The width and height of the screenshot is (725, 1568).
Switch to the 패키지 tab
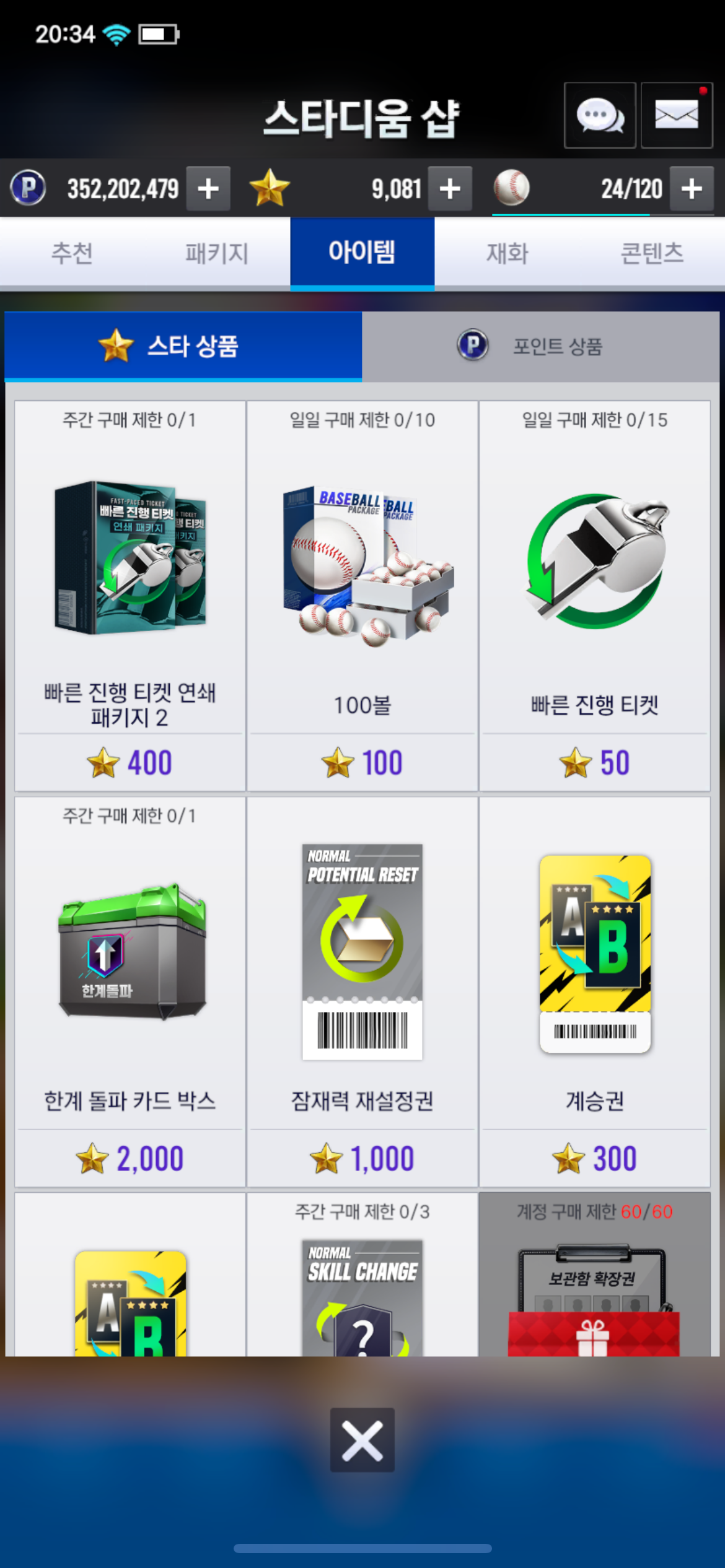point(217,253)
